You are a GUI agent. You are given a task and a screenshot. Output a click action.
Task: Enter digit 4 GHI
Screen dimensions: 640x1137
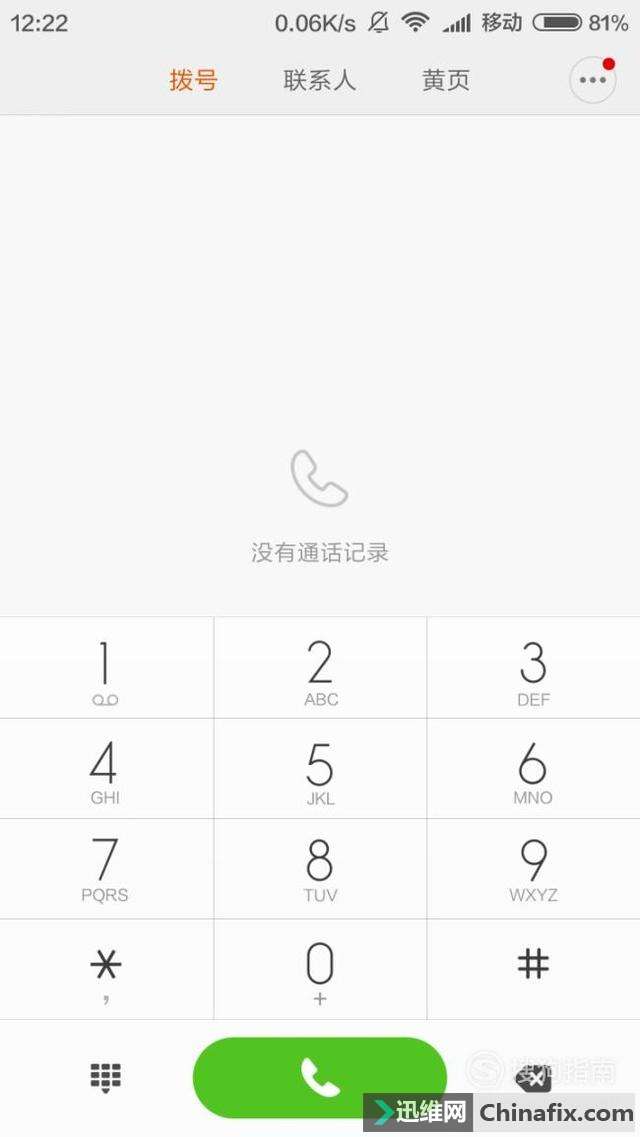[x=105, y=769]
